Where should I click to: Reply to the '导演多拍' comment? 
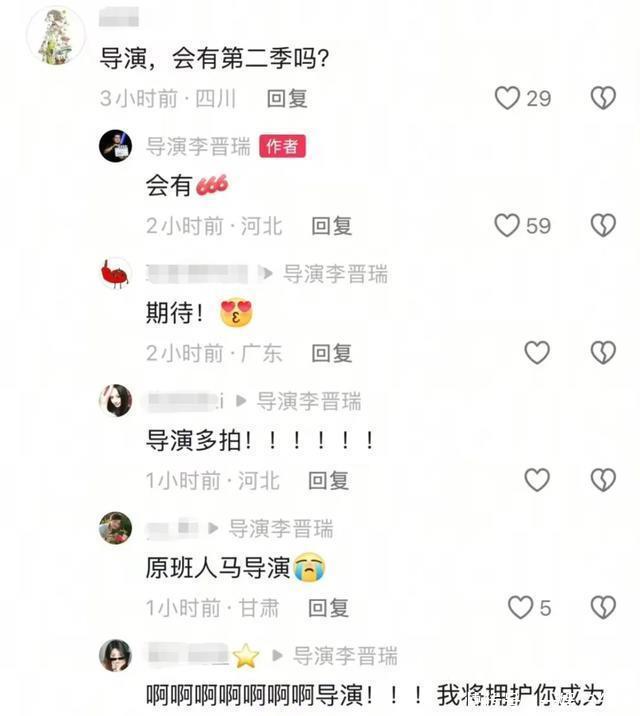coord(328,481)
